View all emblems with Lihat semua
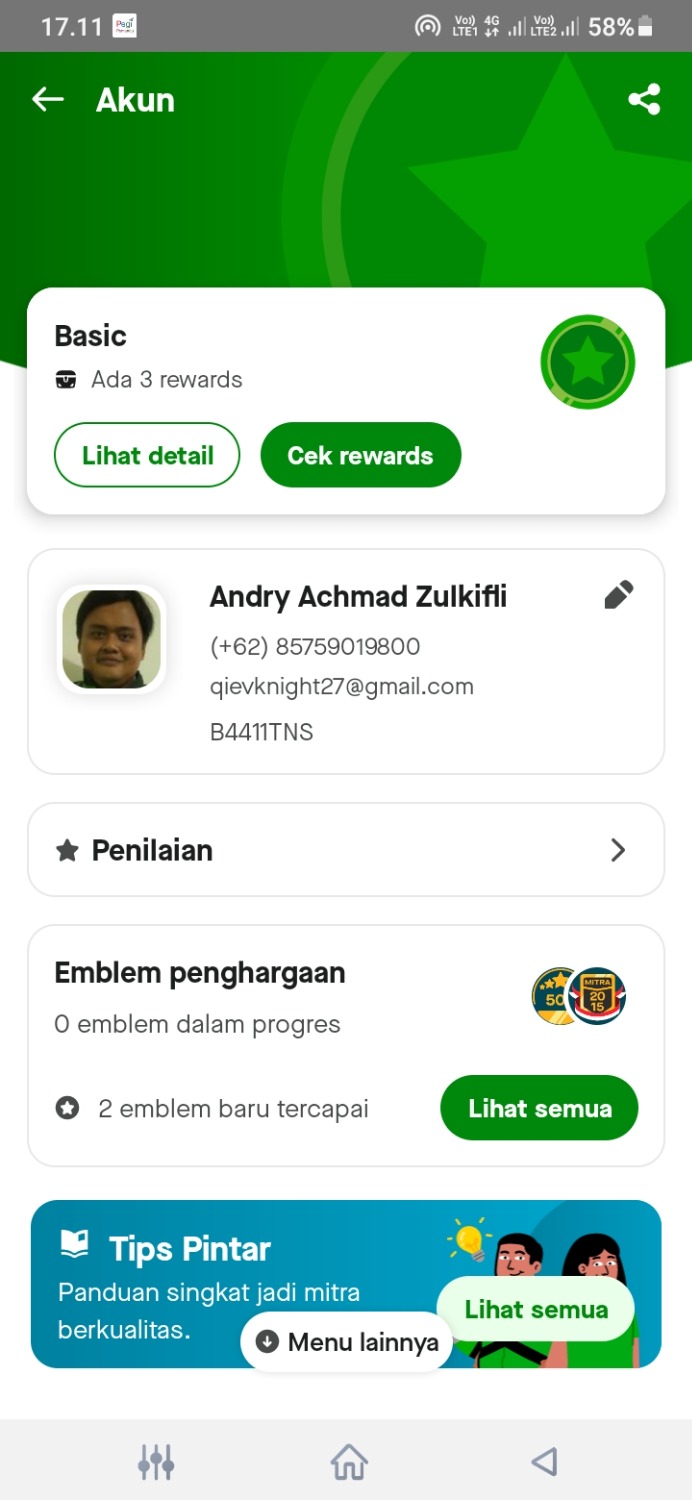The height and width of the screenshot is (1500, 692). (x=539, y=1108)
